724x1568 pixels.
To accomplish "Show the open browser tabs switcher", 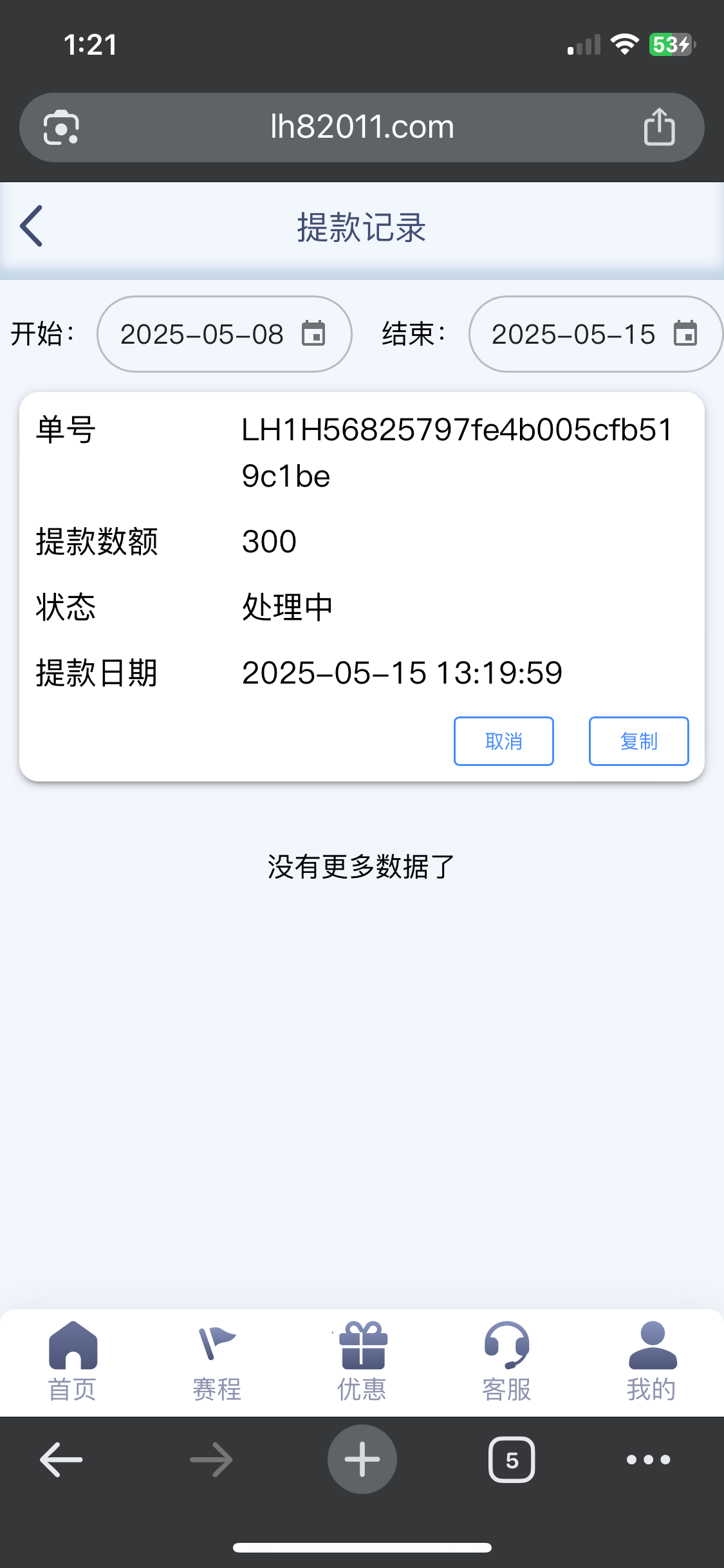I will tap(512, 1460).
